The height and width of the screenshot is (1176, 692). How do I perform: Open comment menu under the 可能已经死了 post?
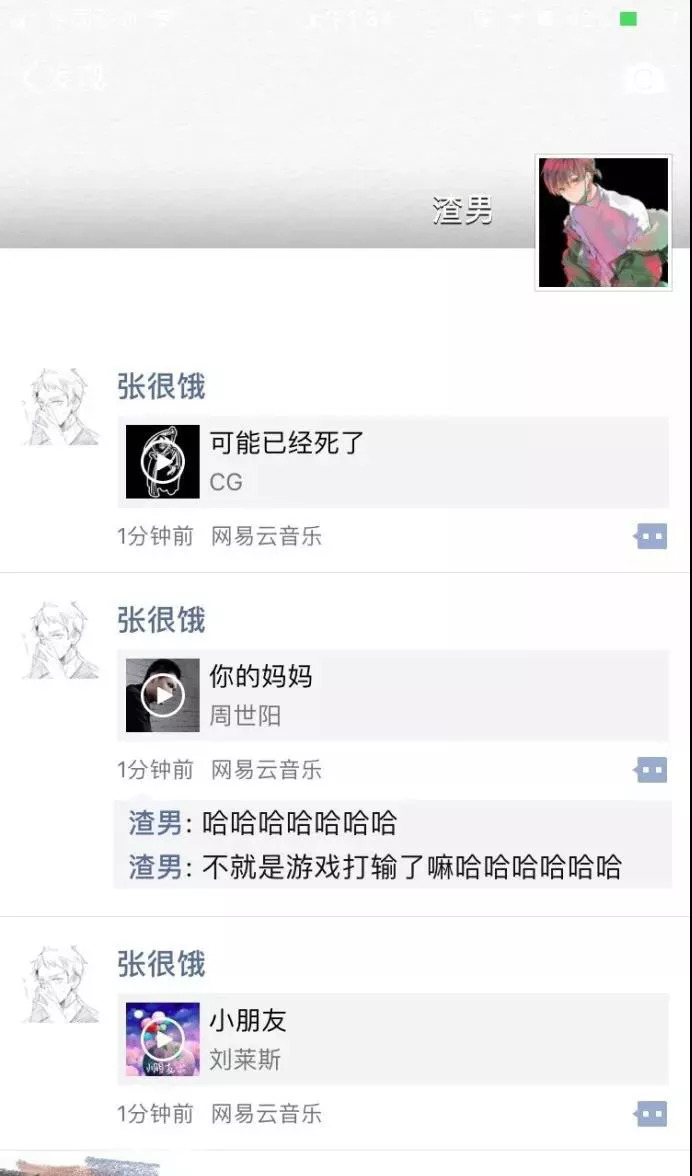click(651, 537)
